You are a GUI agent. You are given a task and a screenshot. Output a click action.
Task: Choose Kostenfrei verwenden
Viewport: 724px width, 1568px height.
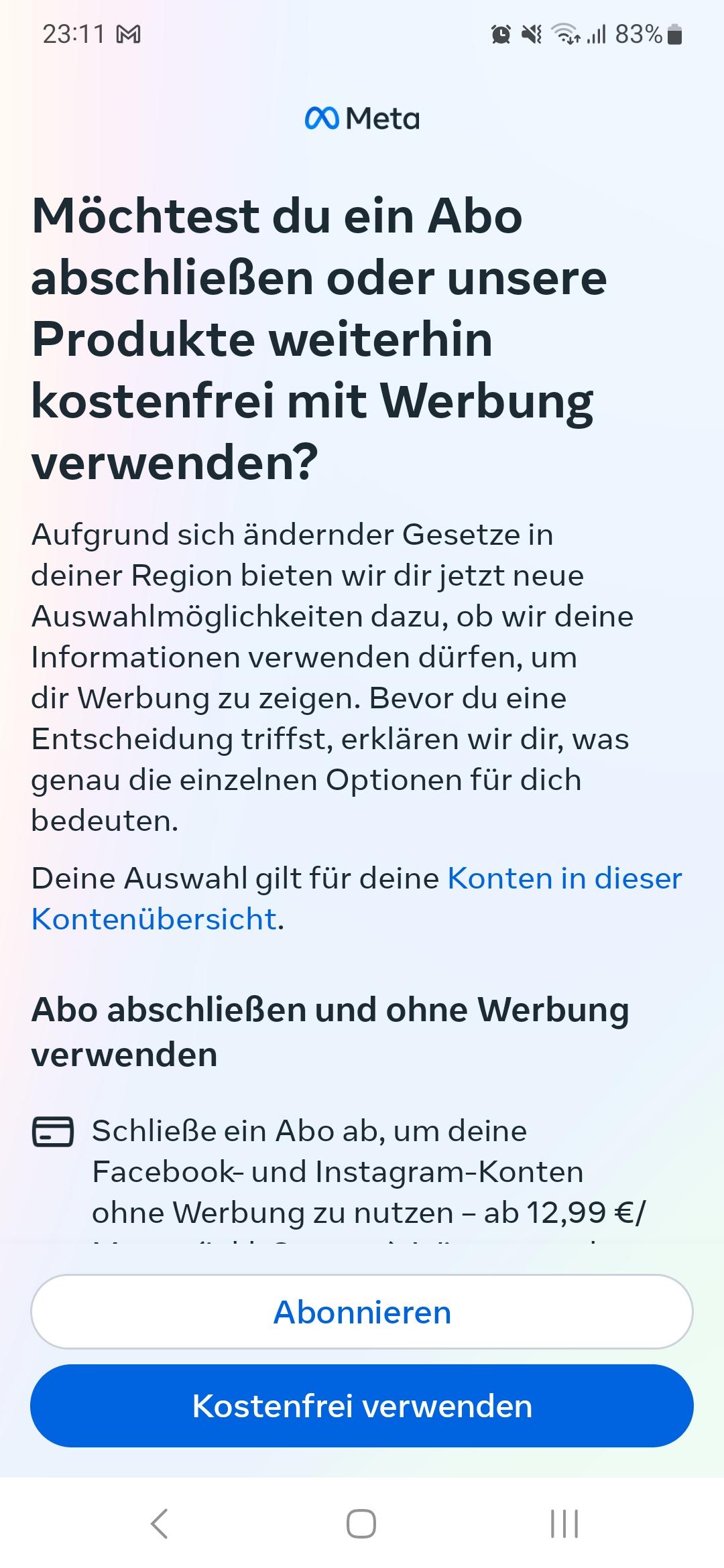tap(362, 1406)
